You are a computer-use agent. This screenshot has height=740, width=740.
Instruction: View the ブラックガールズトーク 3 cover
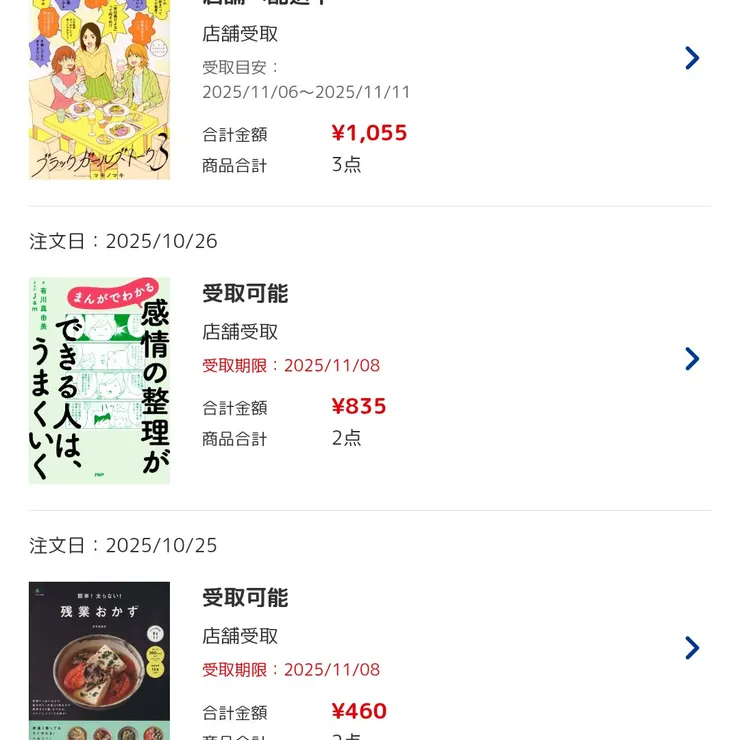99,90
